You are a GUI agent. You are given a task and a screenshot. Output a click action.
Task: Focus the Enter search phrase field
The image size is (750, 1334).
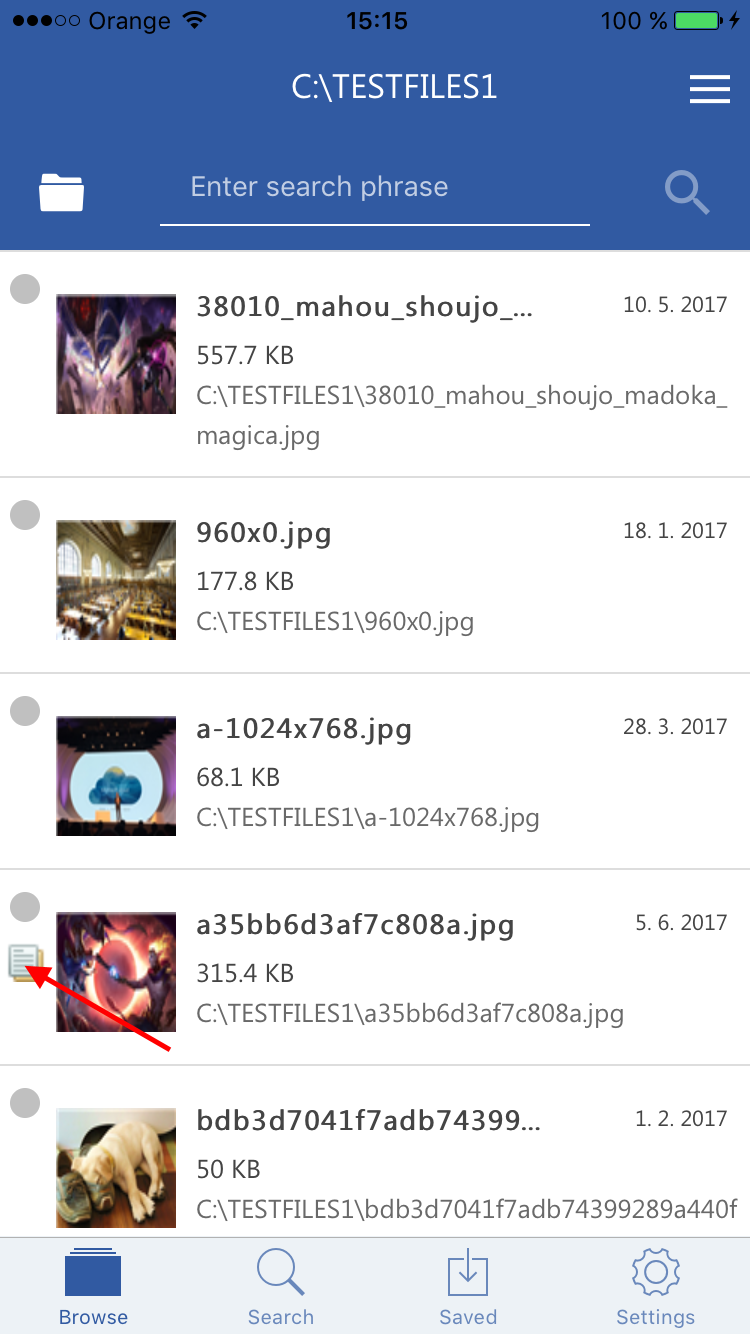tap(375, 188)
